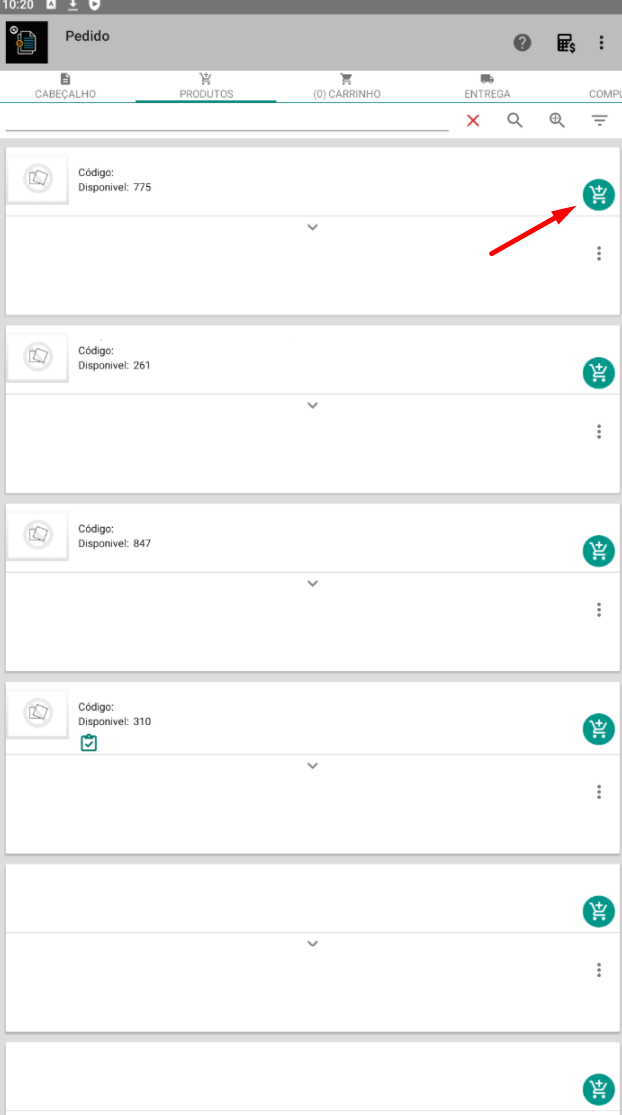Screen dimensions: 622x1115
Task: Expand details of product with 847 available
Action: click(312, 584)
